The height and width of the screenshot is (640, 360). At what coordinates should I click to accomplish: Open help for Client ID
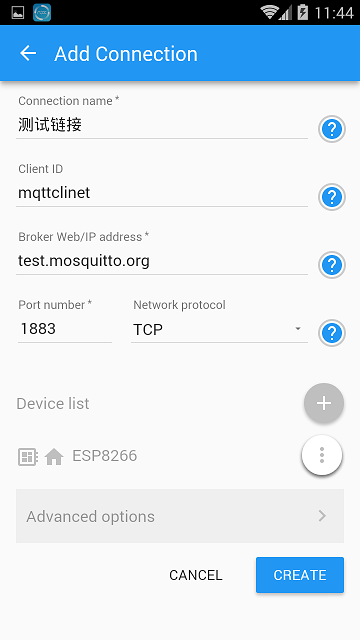tap(332, 197)
